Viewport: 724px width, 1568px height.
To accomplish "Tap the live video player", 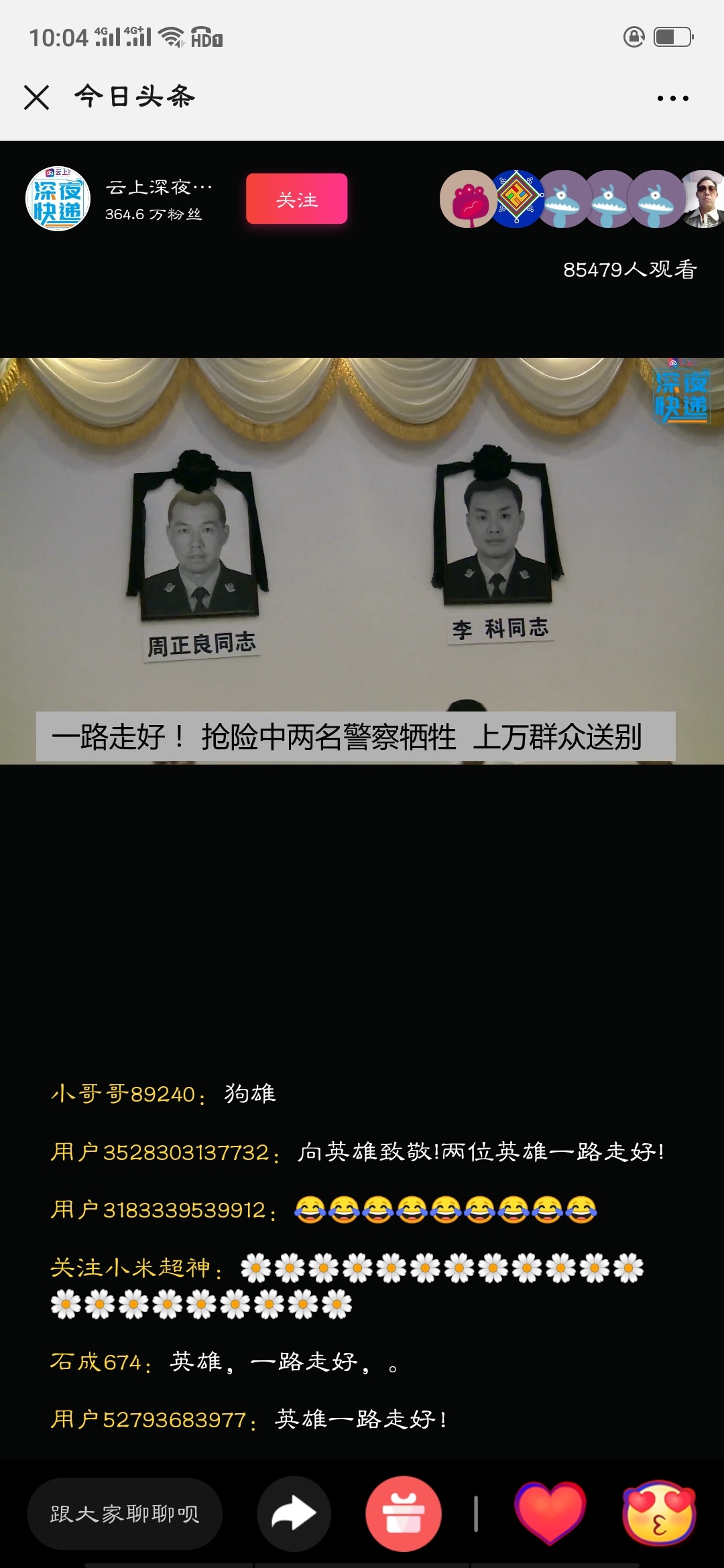I will coord(362,561).
